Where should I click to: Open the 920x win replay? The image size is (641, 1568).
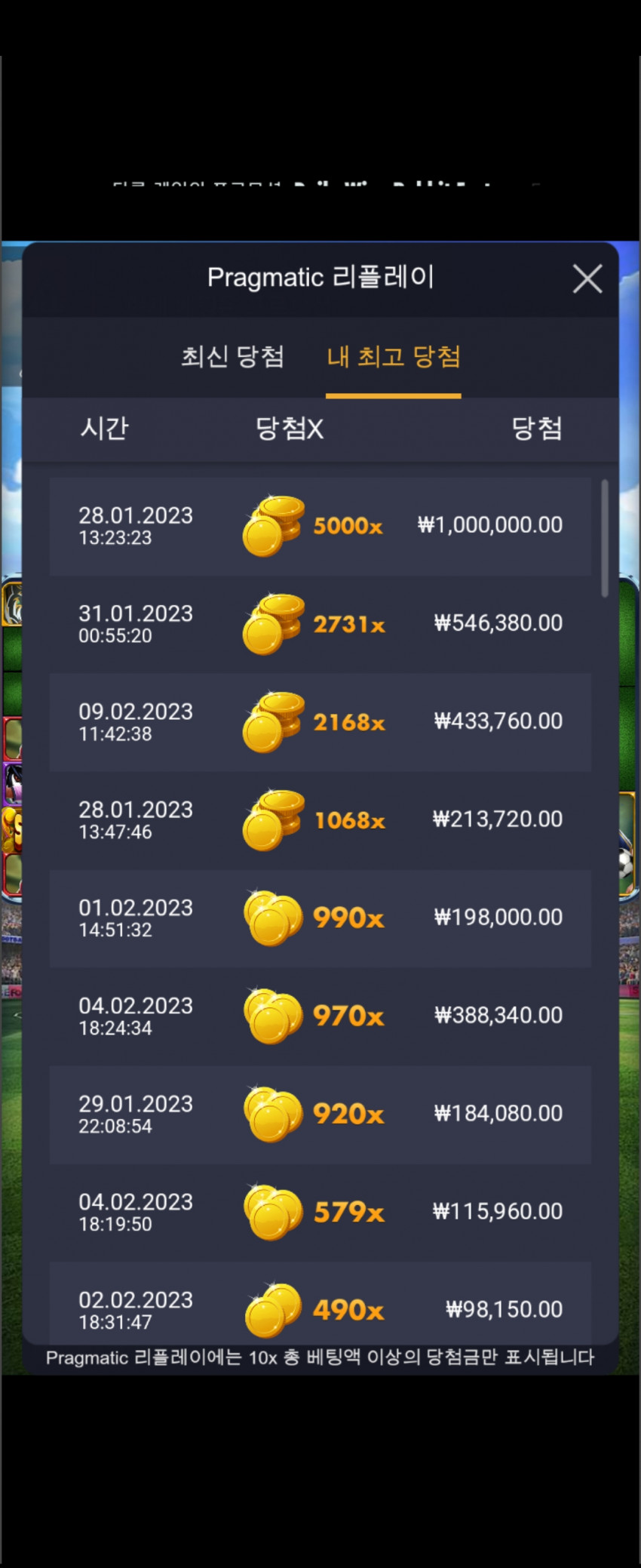coord(320,1115)
